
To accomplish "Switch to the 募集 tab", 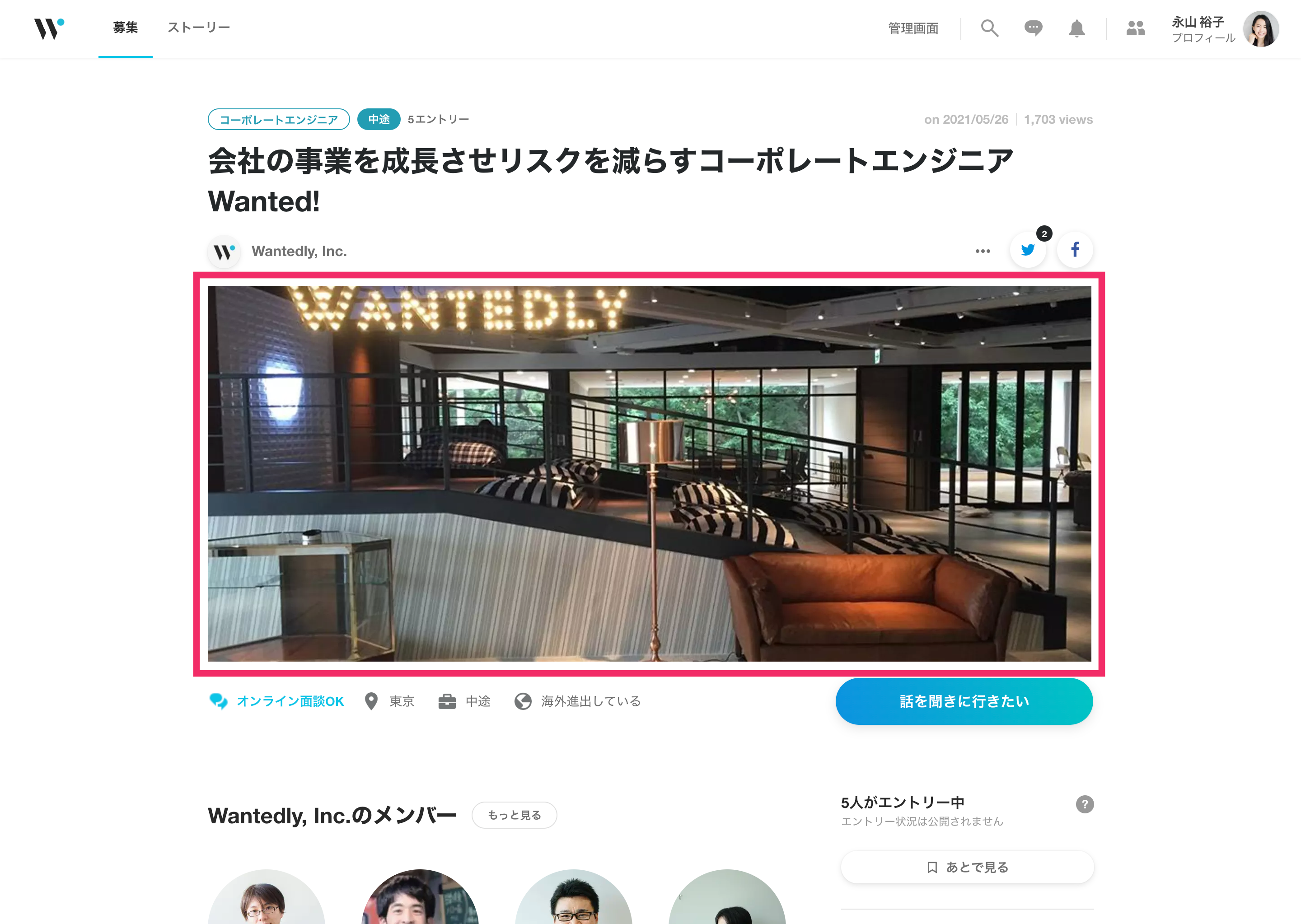I will [125, 27].
